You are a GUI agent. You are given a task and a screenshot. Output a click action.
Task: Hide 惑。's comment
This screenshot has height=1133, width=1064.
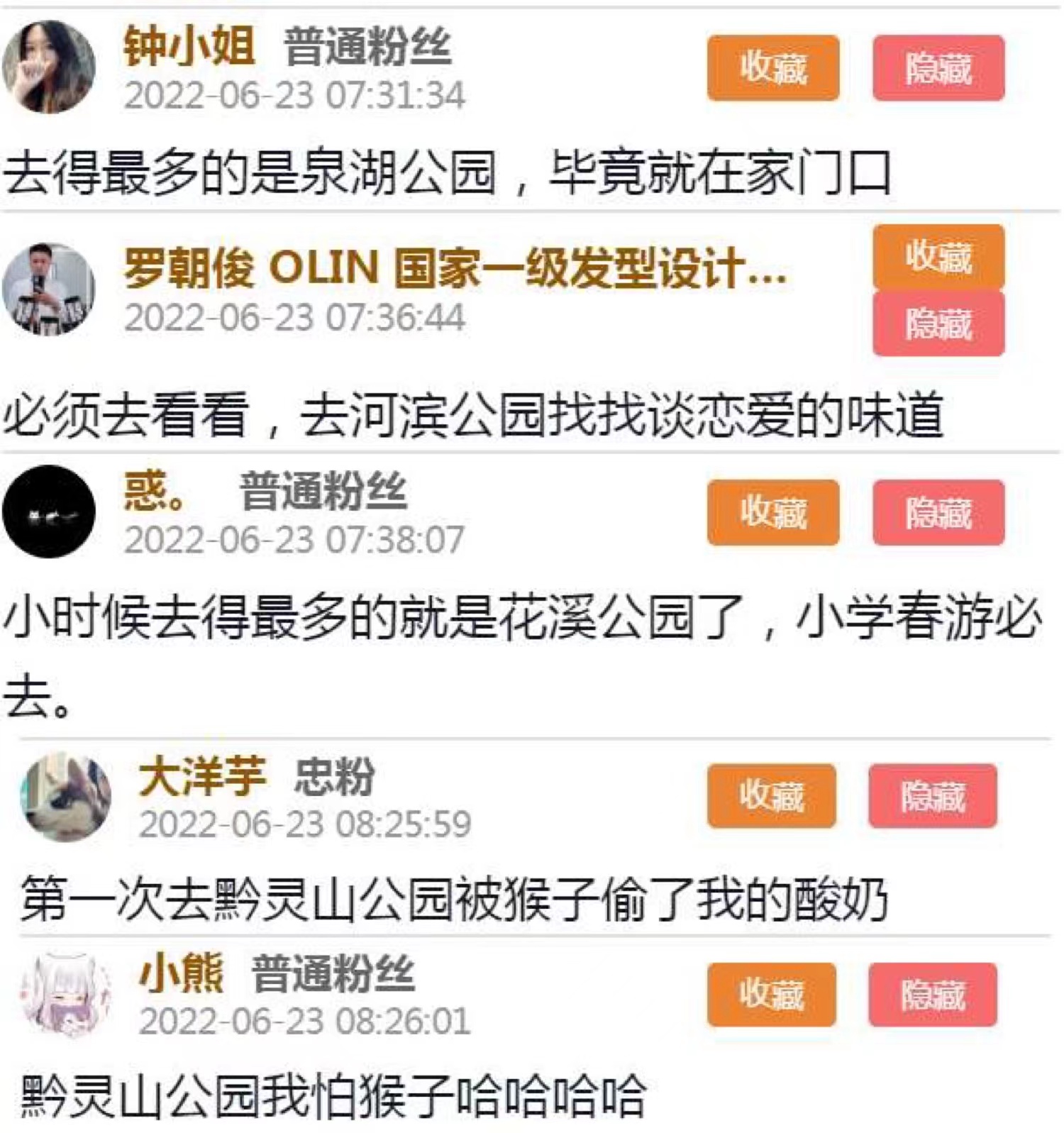938,512
